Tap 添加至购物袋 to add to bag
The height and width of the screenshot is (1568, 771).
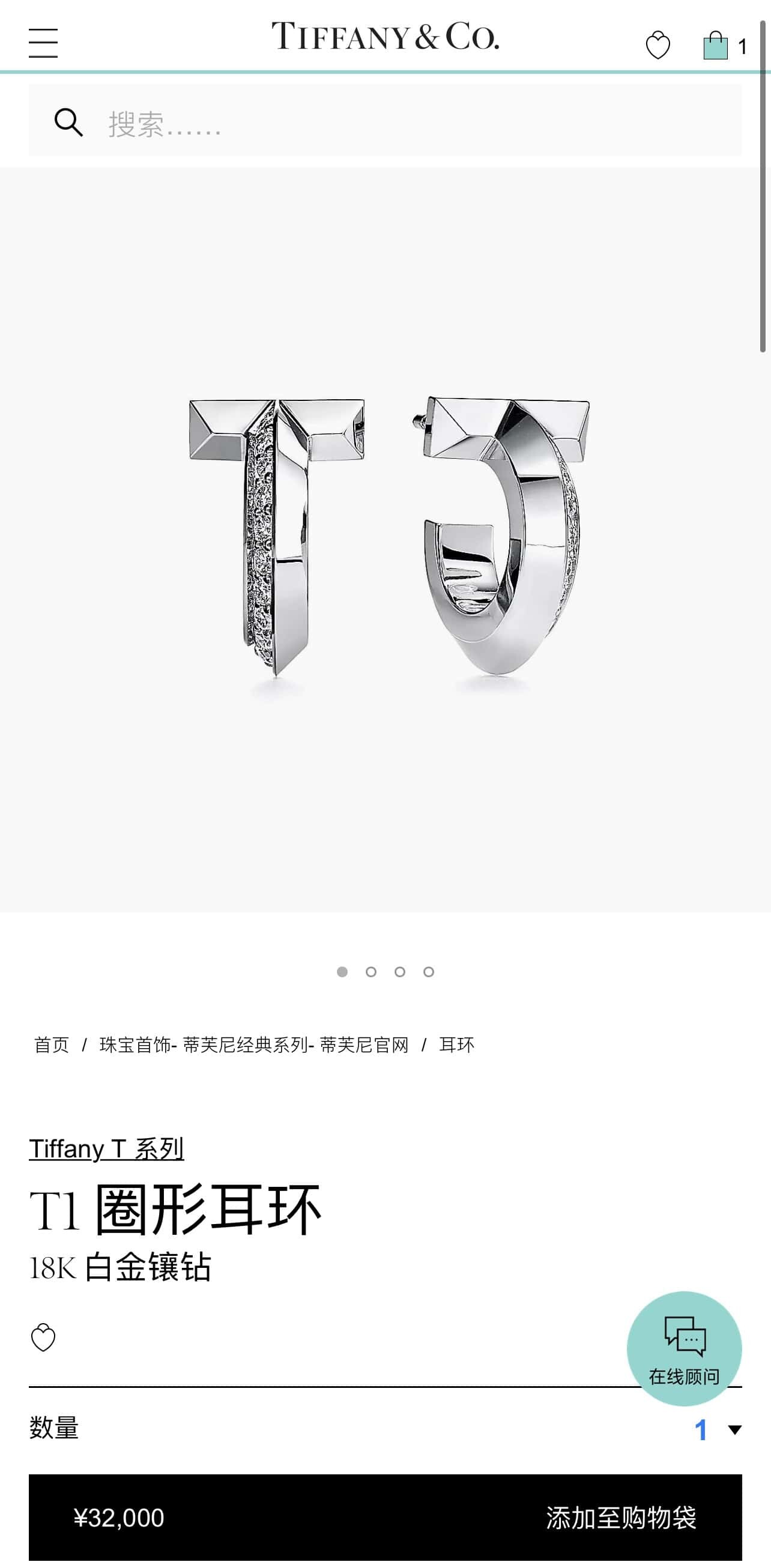[620, 1518]
